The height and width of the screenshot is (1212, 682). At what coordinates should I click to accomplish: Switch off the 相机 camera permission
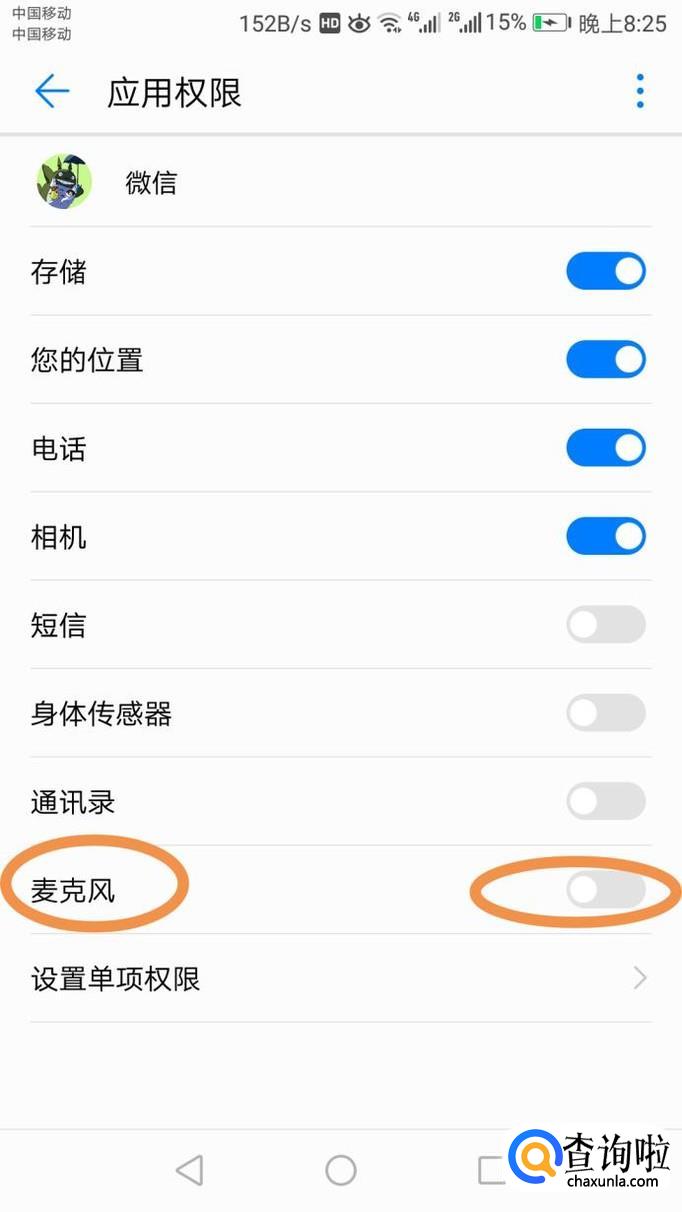606,537
